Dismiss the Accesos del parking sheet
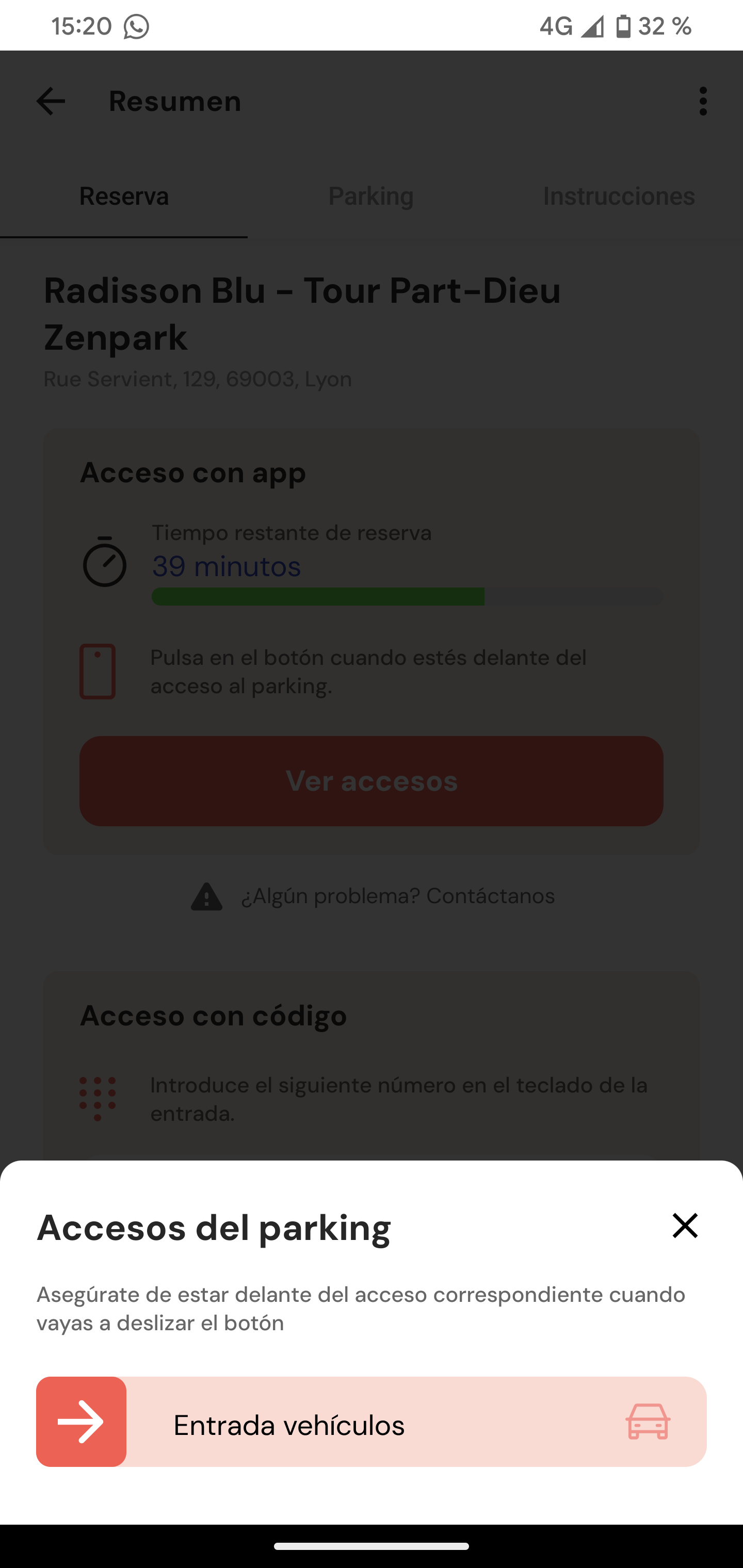The image size is (743, 1568). [x=685, y=1227]
